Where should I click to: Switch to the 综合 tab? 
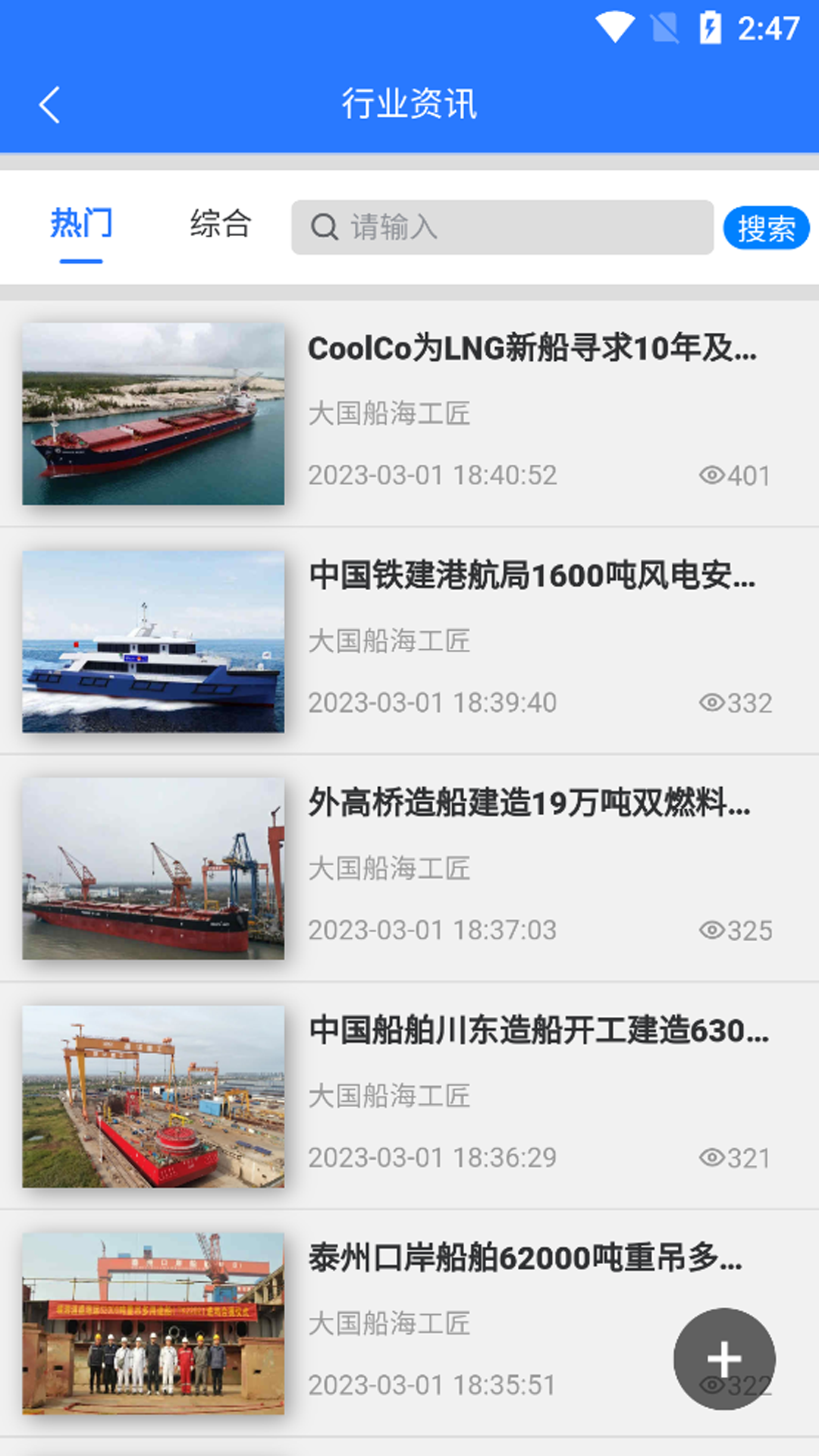[x=221, y=223]
